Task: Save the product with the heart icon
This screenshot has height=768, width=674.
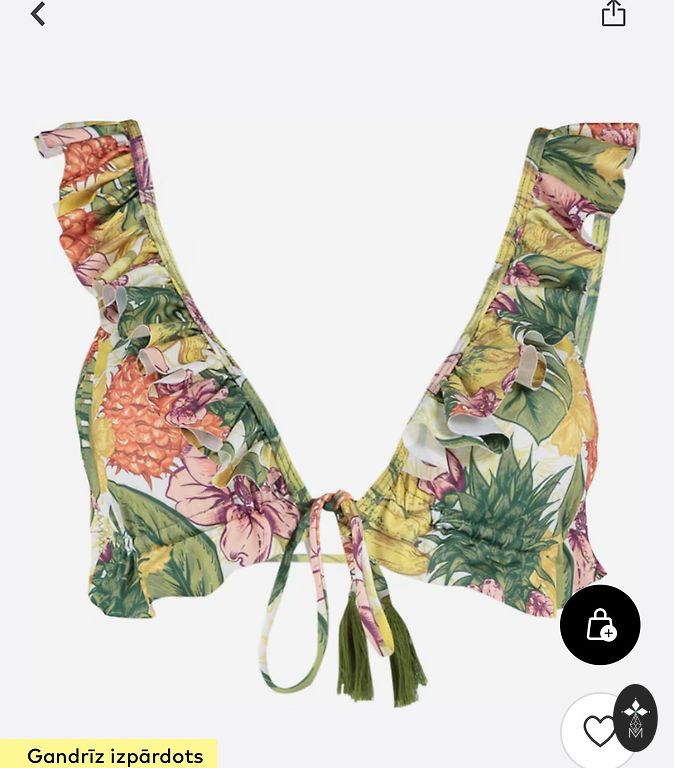Action: pyautogui.click(x=599, y=731)
